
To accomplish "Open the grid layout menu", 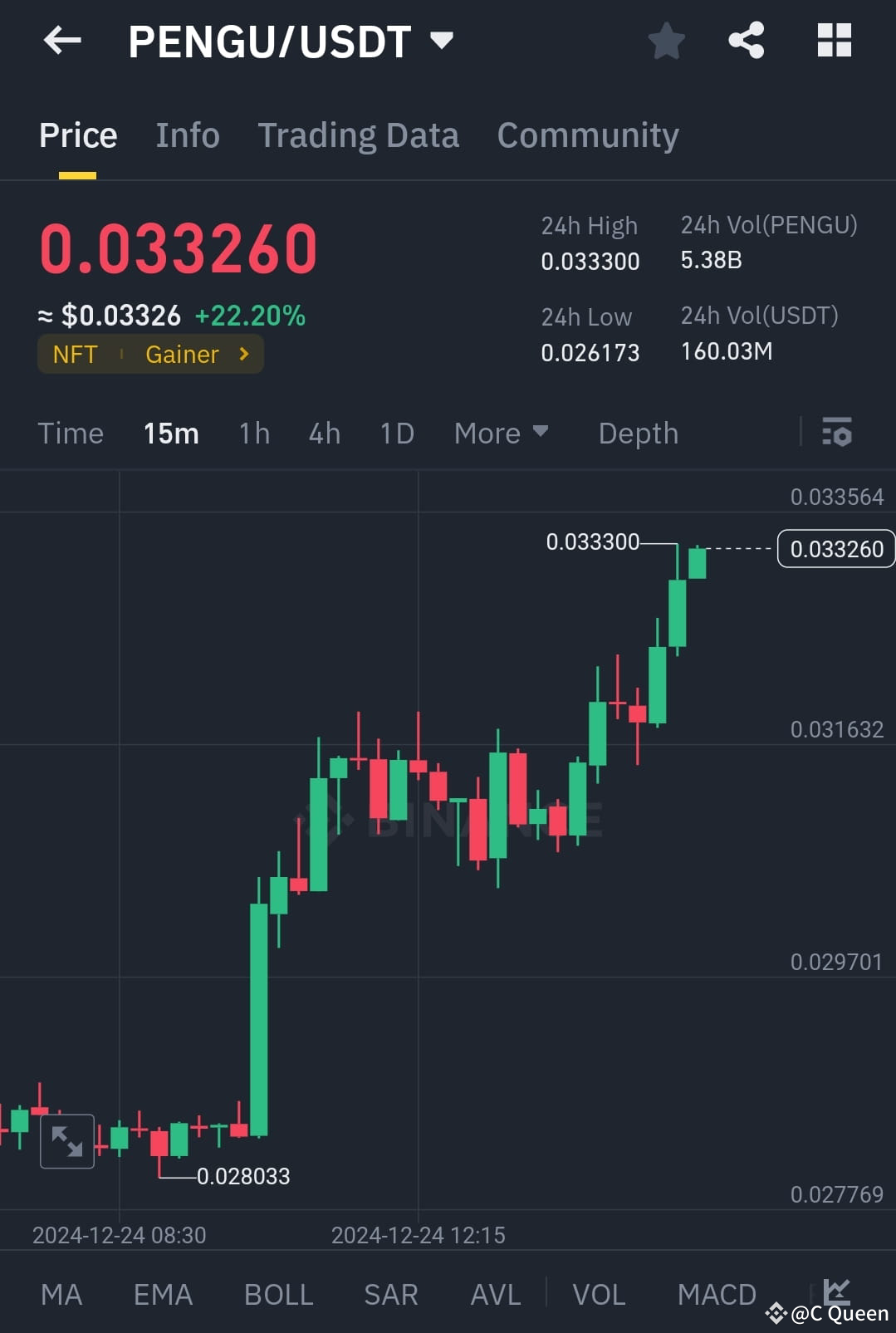I will pos(833,40).
